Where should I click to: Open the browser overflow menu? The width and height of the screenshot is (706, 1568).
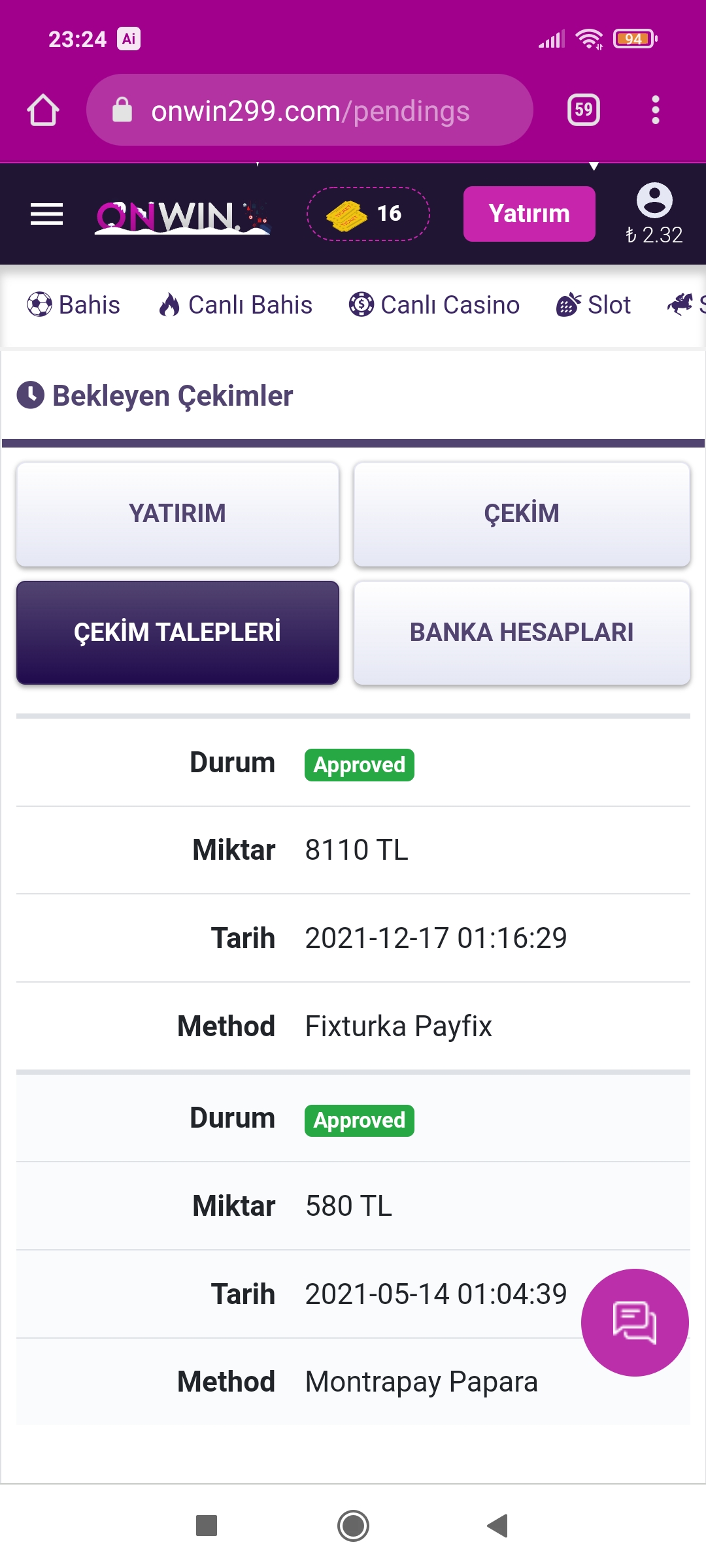(x=655, y=110)
